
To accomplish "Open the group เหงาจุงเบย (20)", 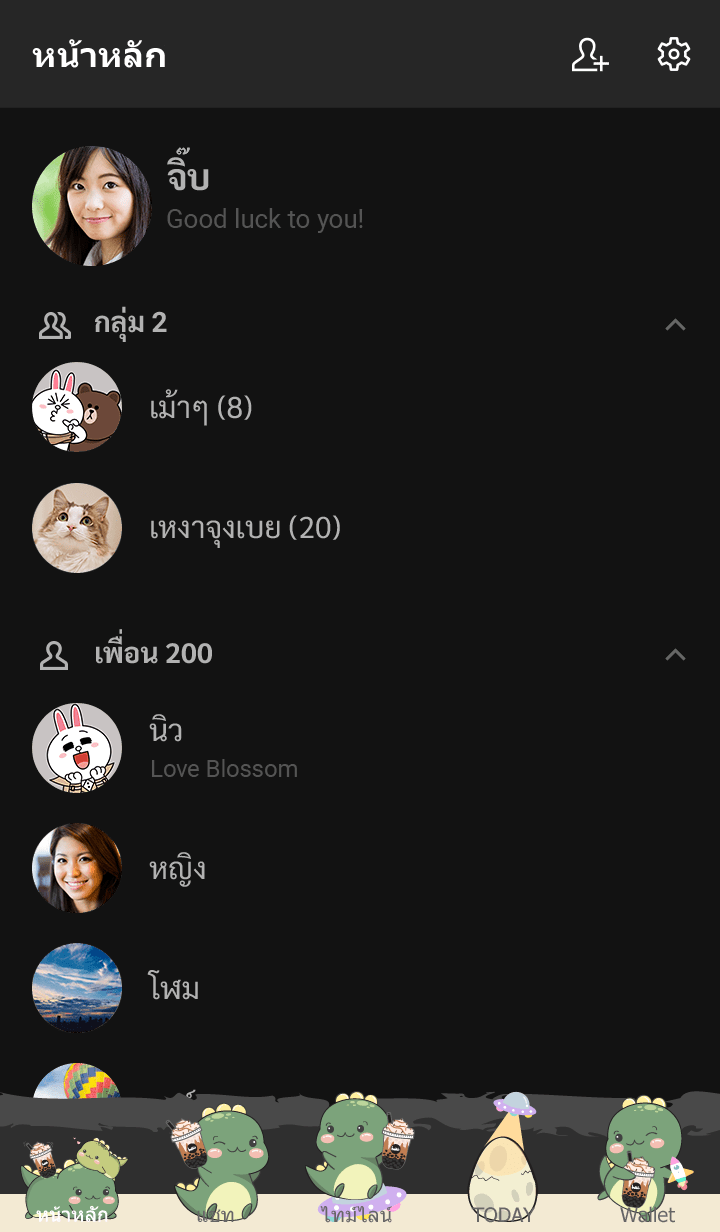I will (x=245, y=528).
